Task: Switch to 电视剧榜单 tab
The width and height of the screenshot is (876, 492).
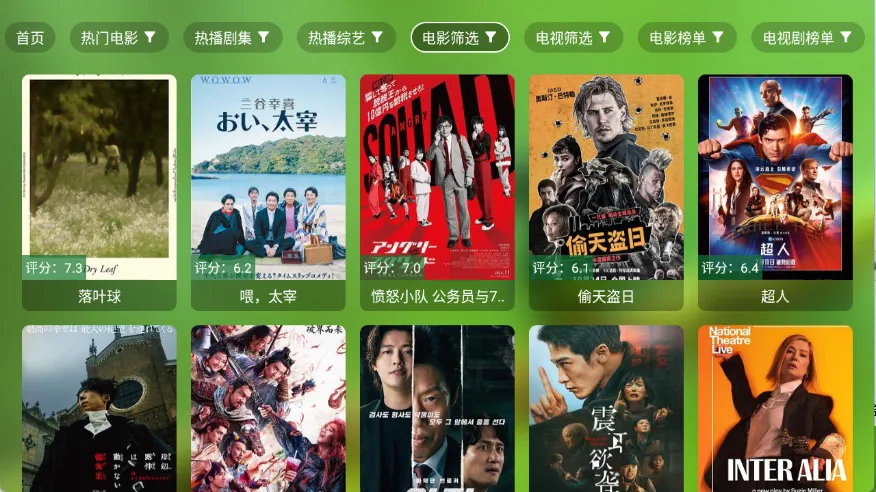Action: click(807, 38)
